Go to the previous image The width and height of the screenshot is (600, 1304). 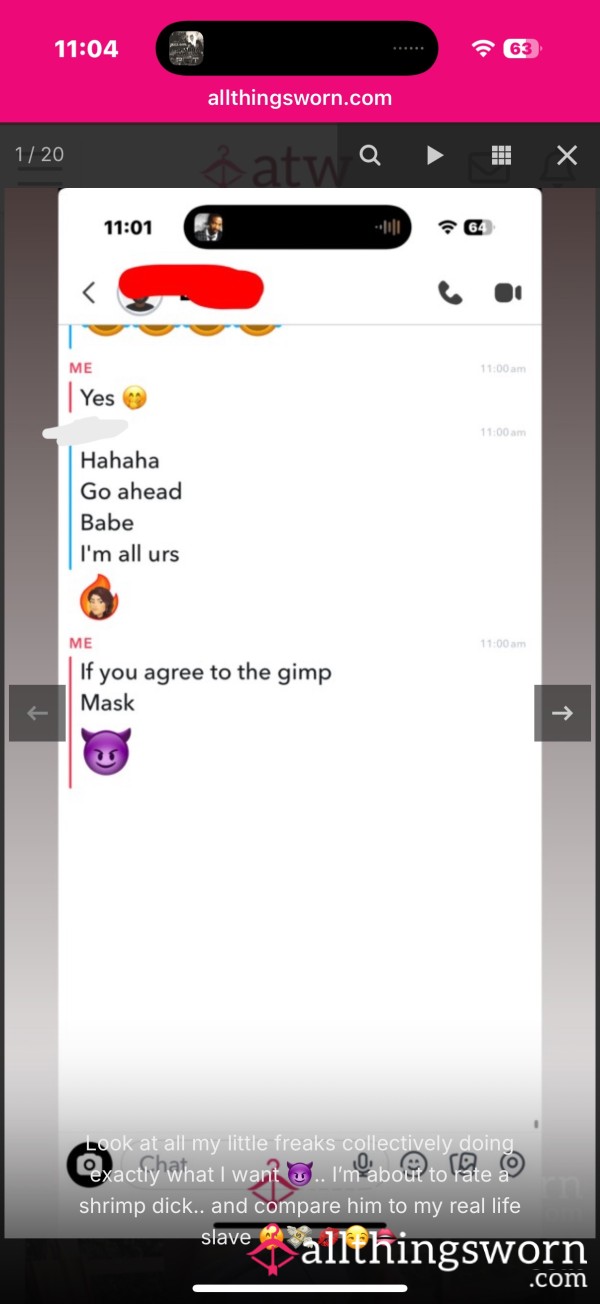pyautogui.click(x=37, y=713)
